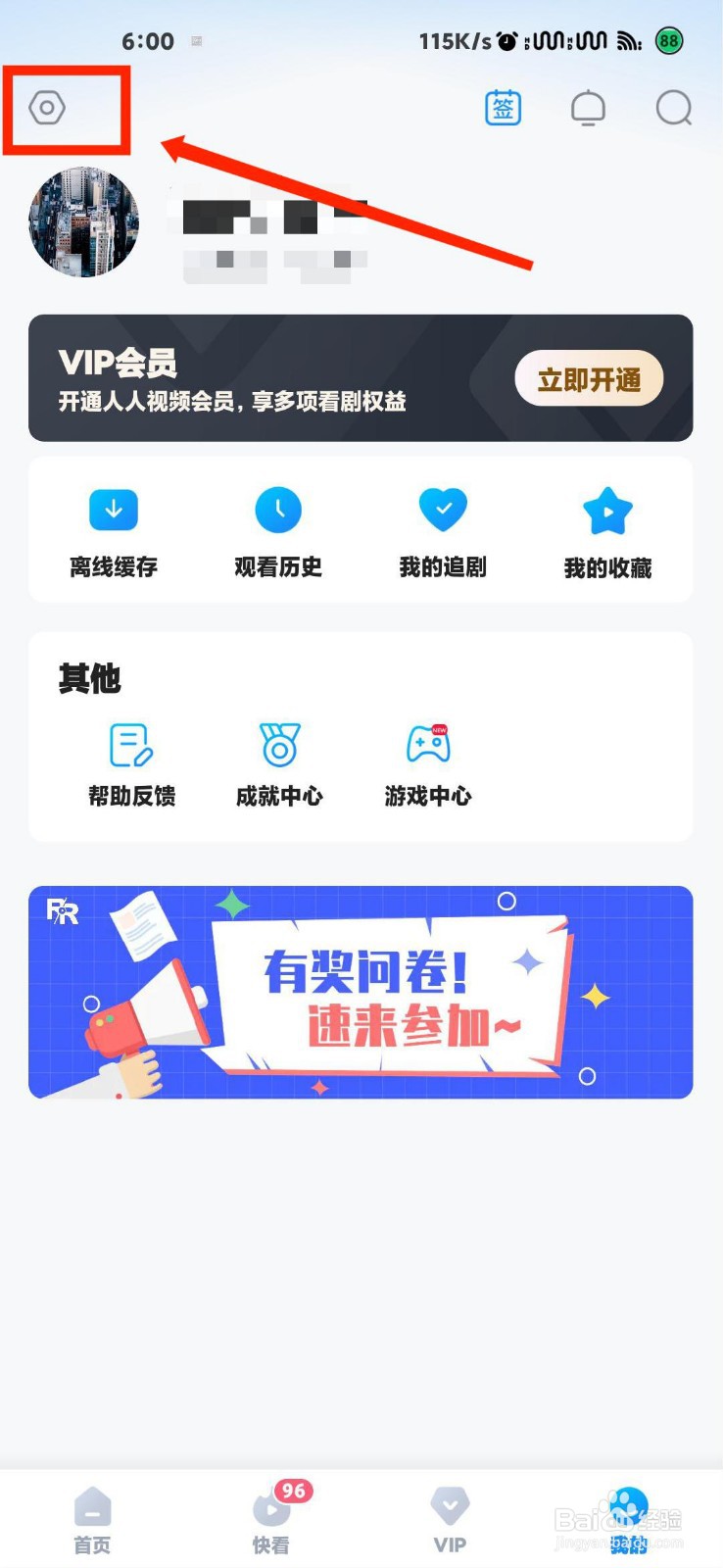Screen dimensions: 723x1568
Task: Open 成就中心 achievement center
Action: 278,764
